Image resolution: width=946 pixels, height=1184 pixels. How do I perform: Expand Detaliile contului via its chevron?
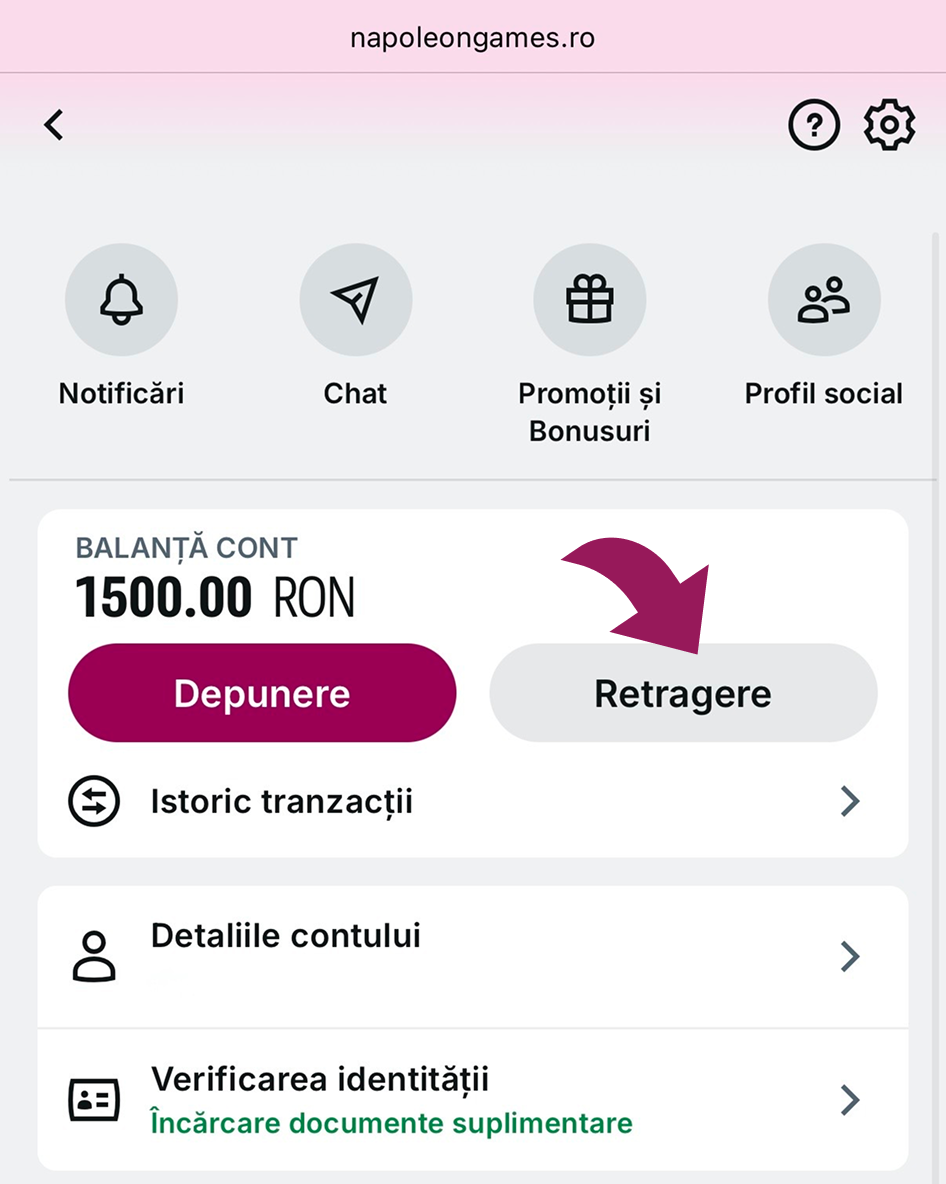tap(849, 956)
